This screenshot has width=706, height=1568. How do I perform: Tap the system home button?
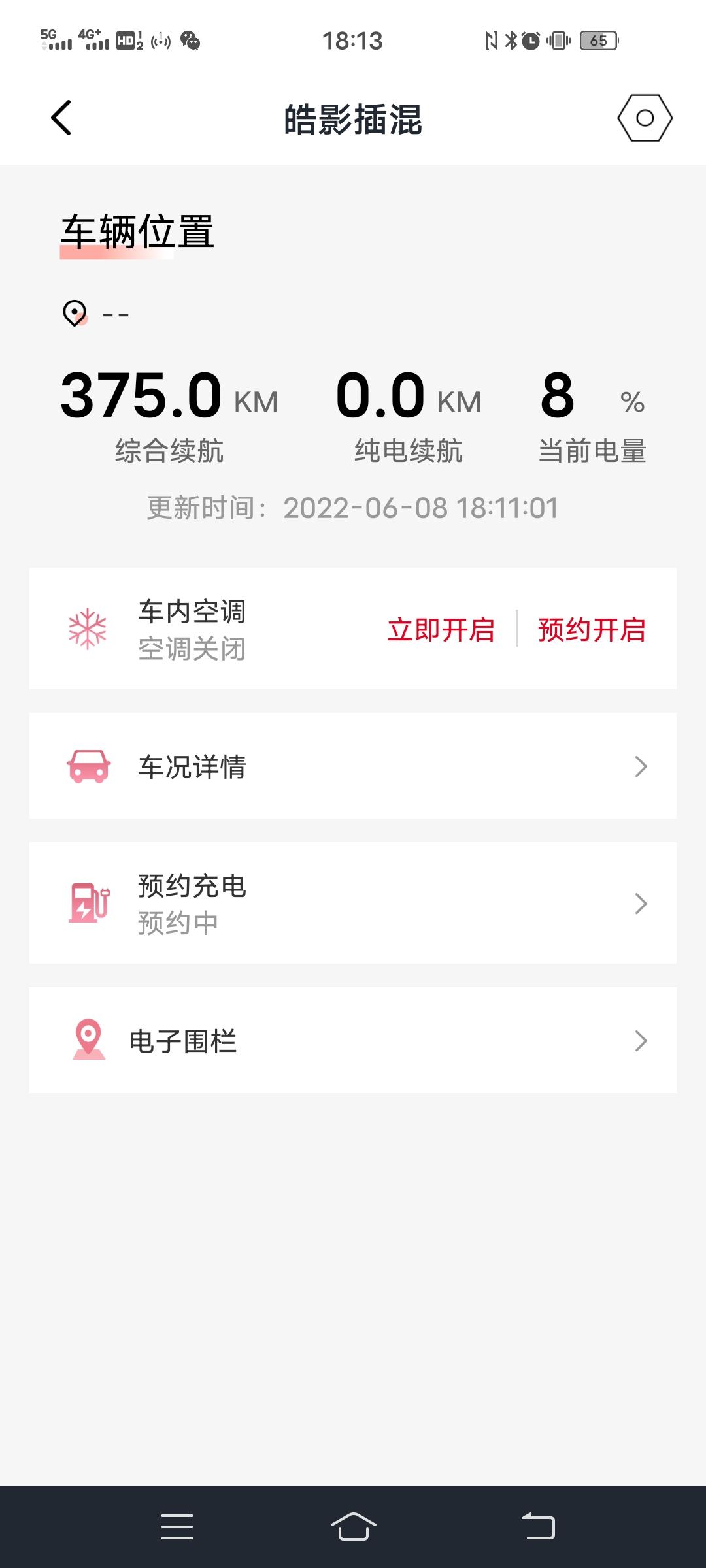tap(353, 1527)
